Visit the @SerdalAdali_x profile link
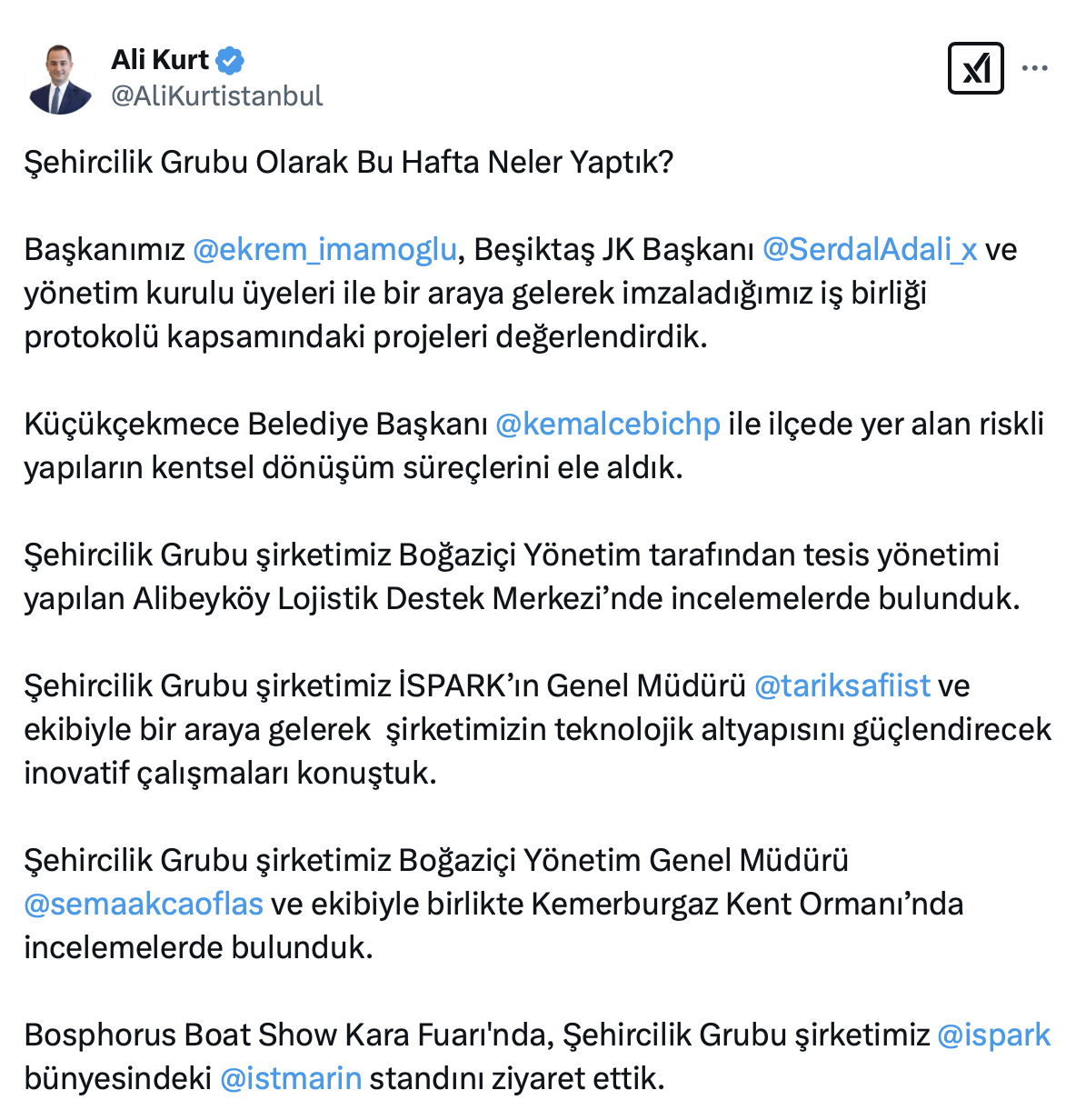The image size is (1076, 1120). (870, 249)
